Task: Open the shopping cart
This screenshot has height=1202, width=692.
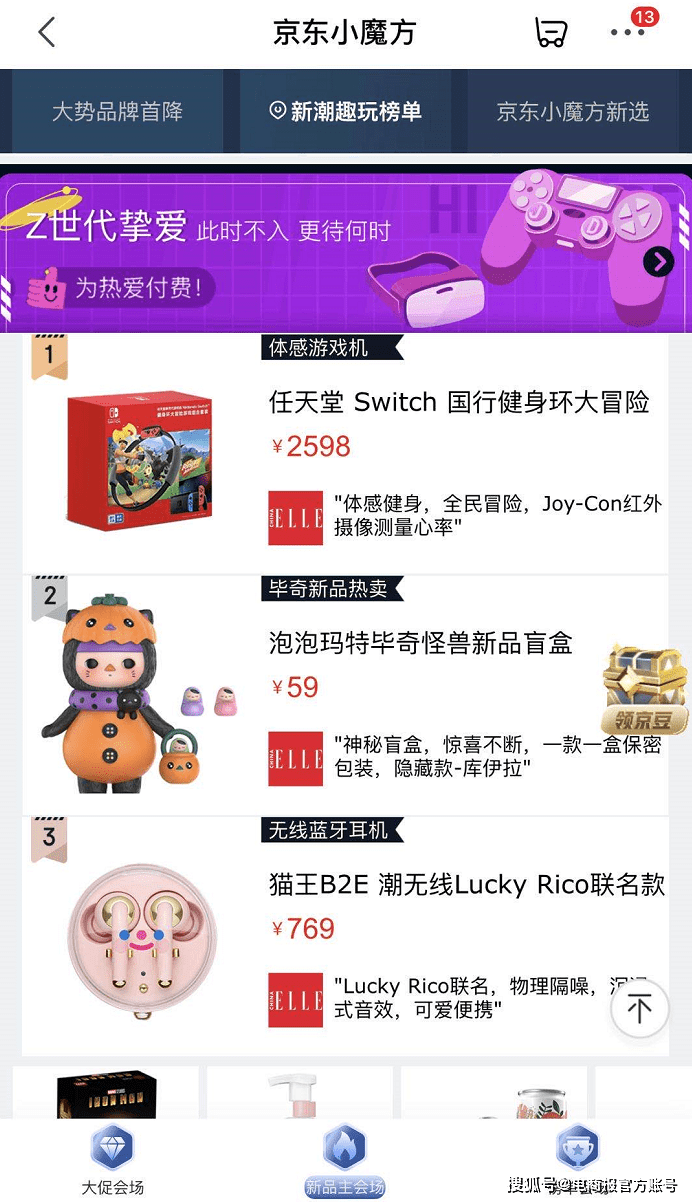Action: [551, 33]
